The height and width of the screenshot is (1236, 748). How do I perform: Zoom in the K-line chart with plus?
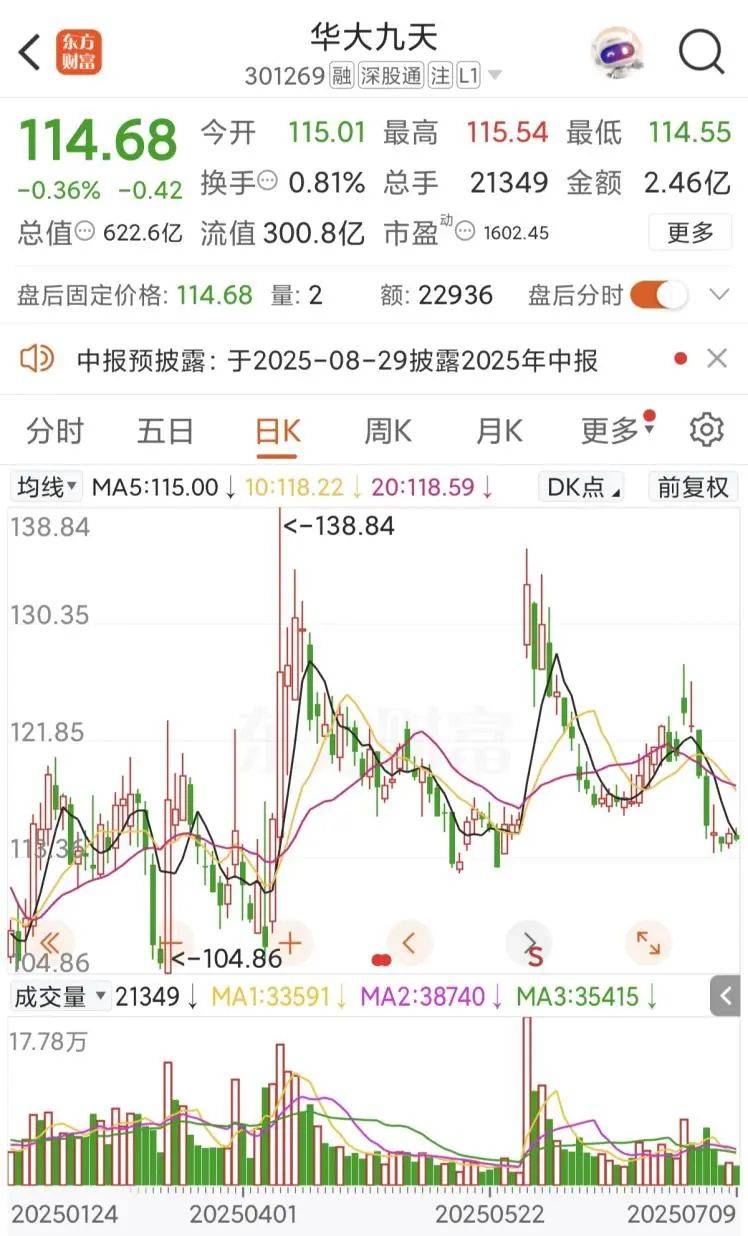290,942
